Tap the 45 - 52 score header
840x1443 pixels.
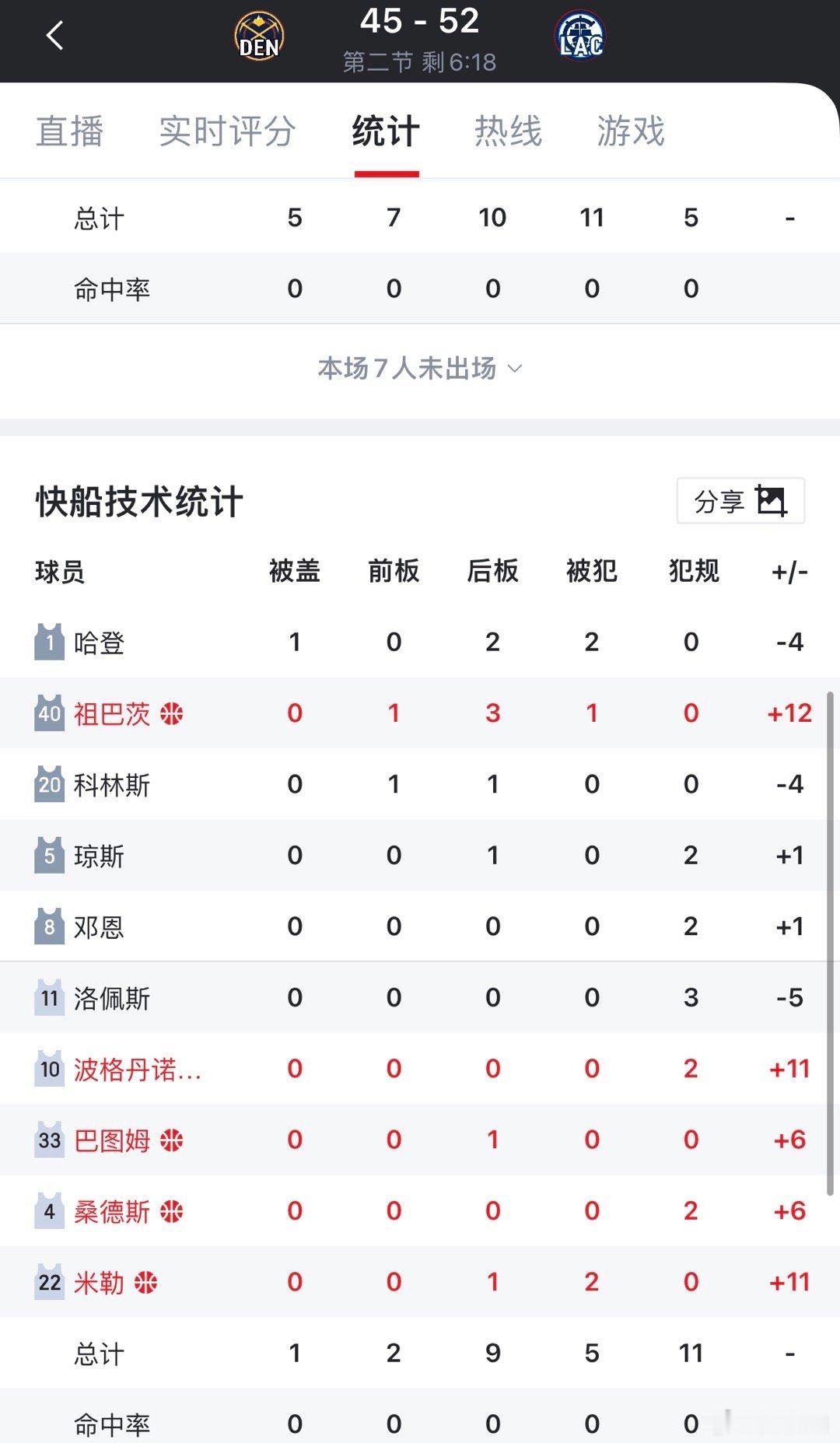tap(420, 21)
